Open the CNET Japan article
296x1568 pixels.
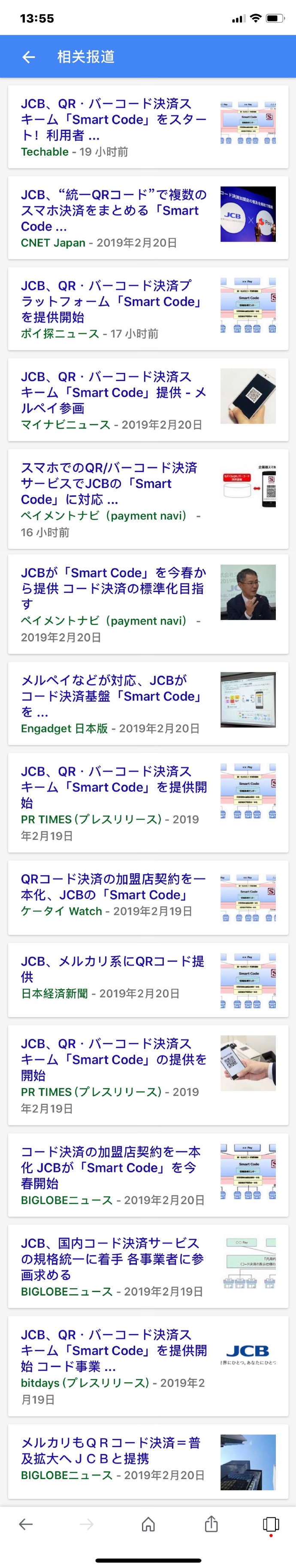coord(114,211)
